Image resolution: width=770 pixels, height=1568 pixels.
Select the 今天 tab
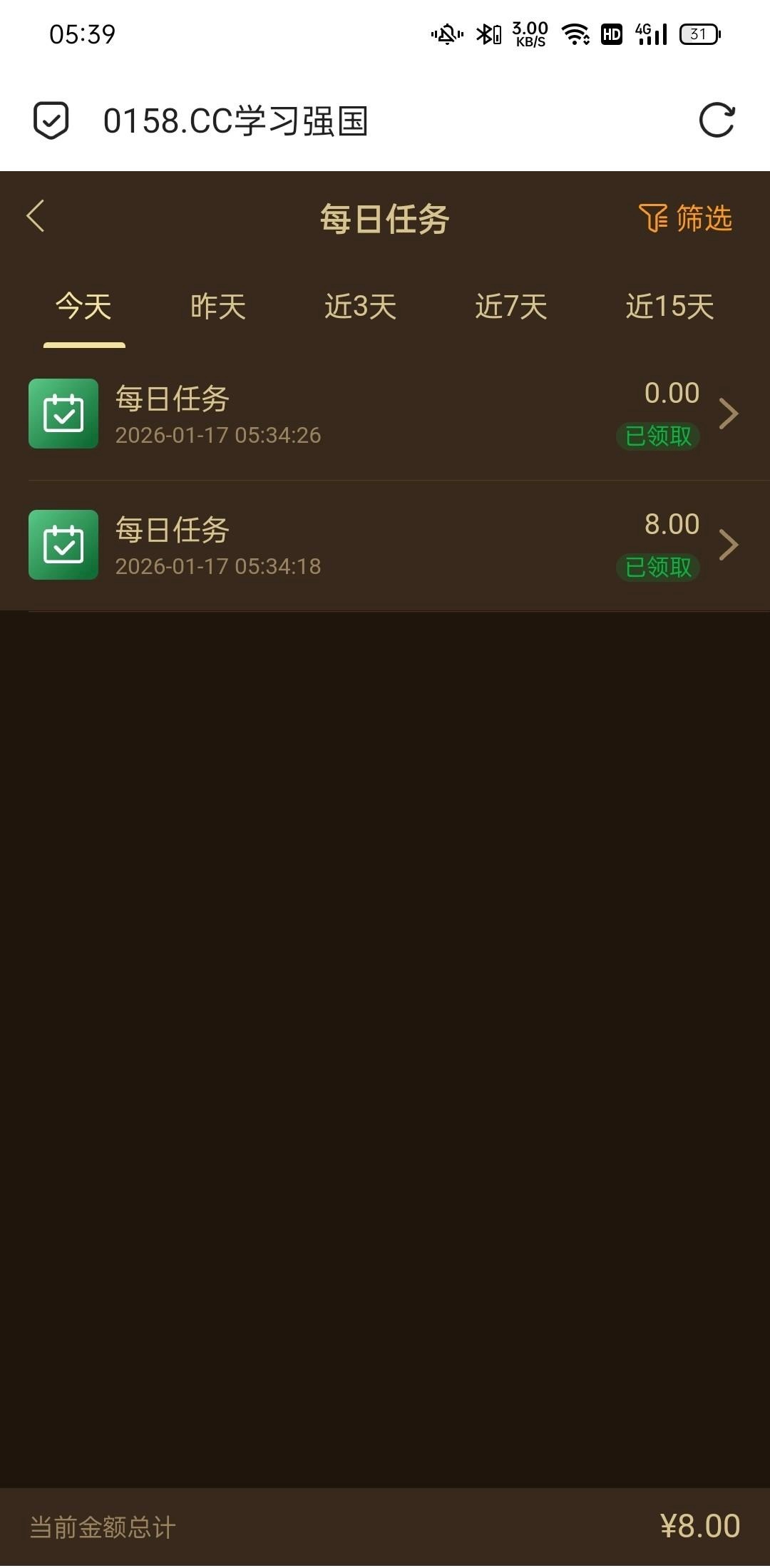[84, 307]
